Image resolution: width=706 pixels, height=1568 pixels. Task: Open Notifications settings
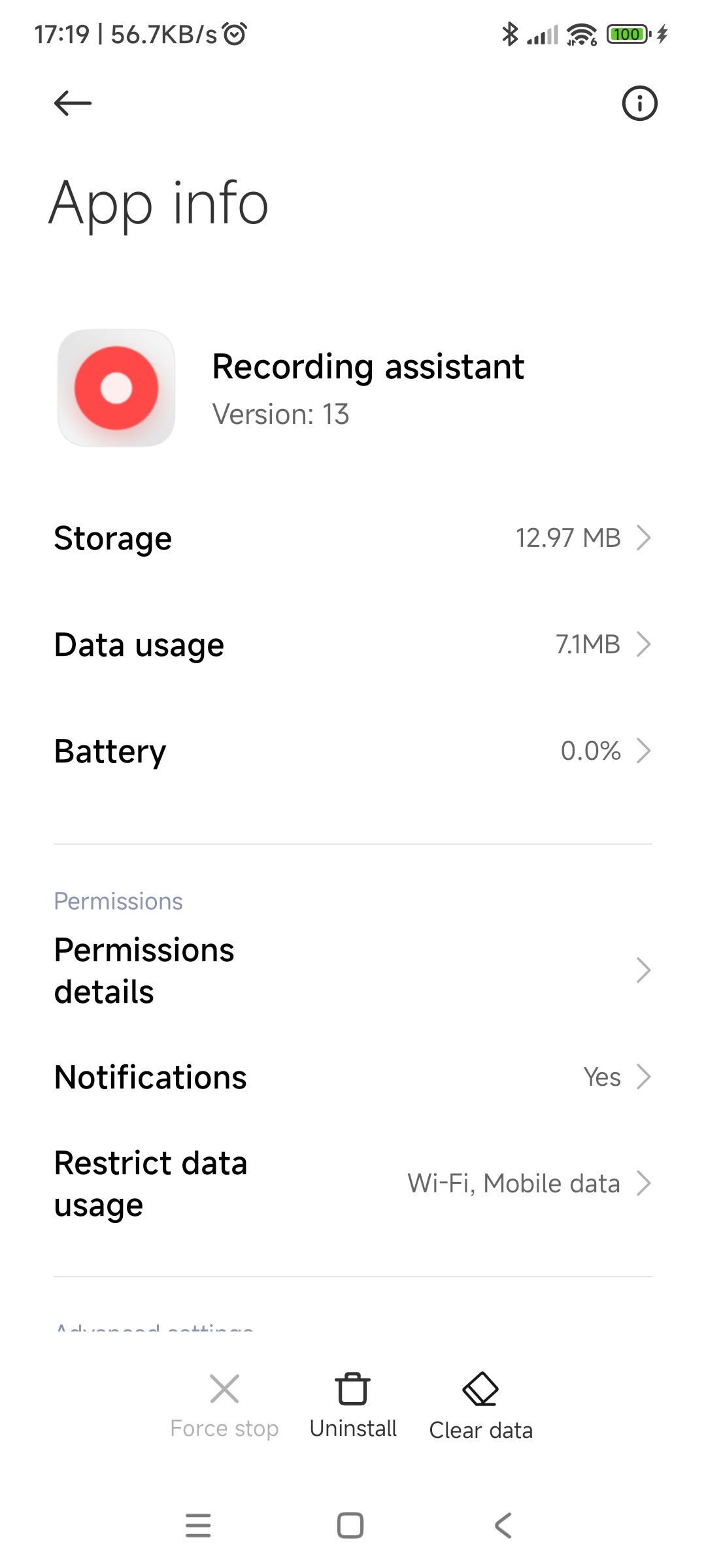pyautogui.click(x=353, y=1077)
